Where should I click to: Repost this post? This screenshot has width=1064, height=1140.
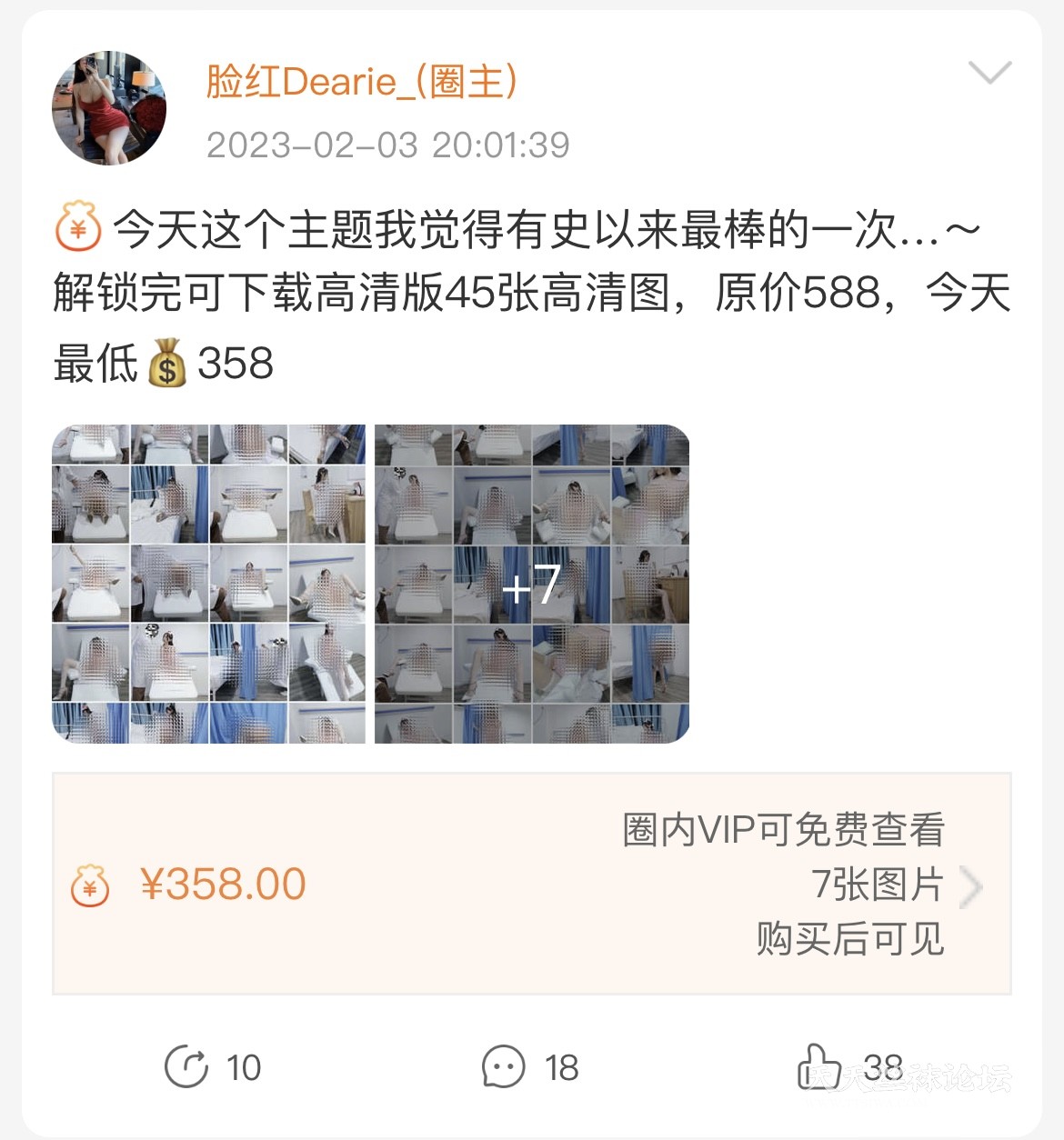212,1066
